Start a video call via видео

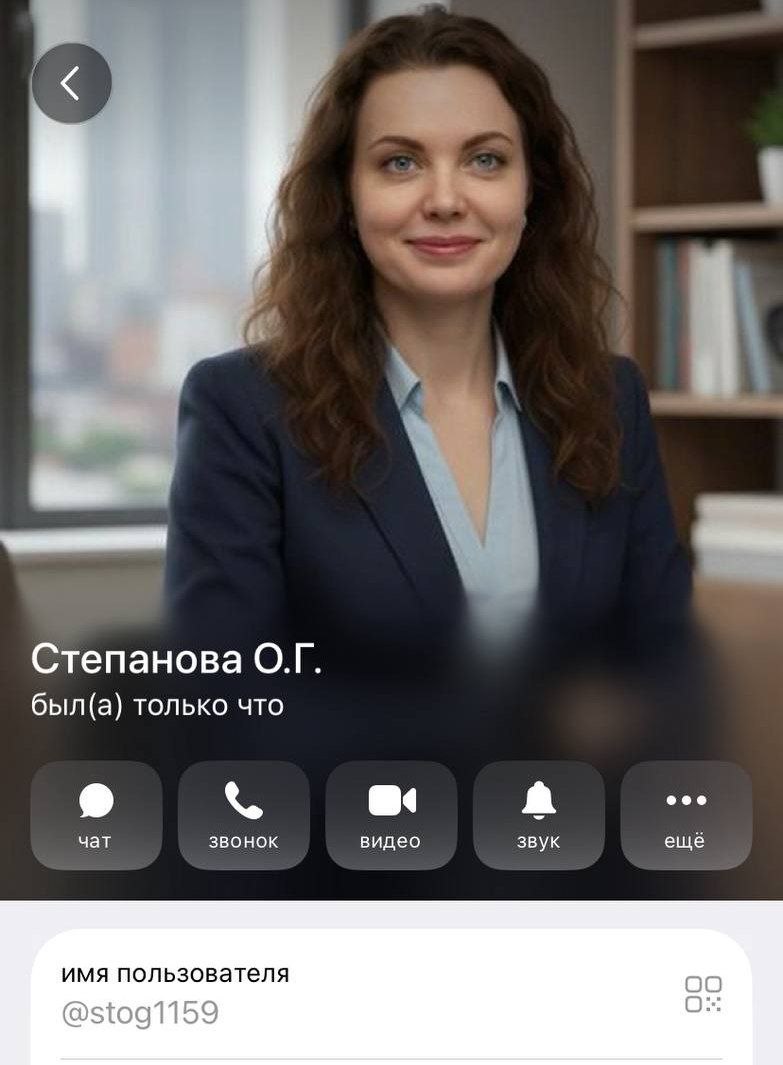[x=391, y=815]
